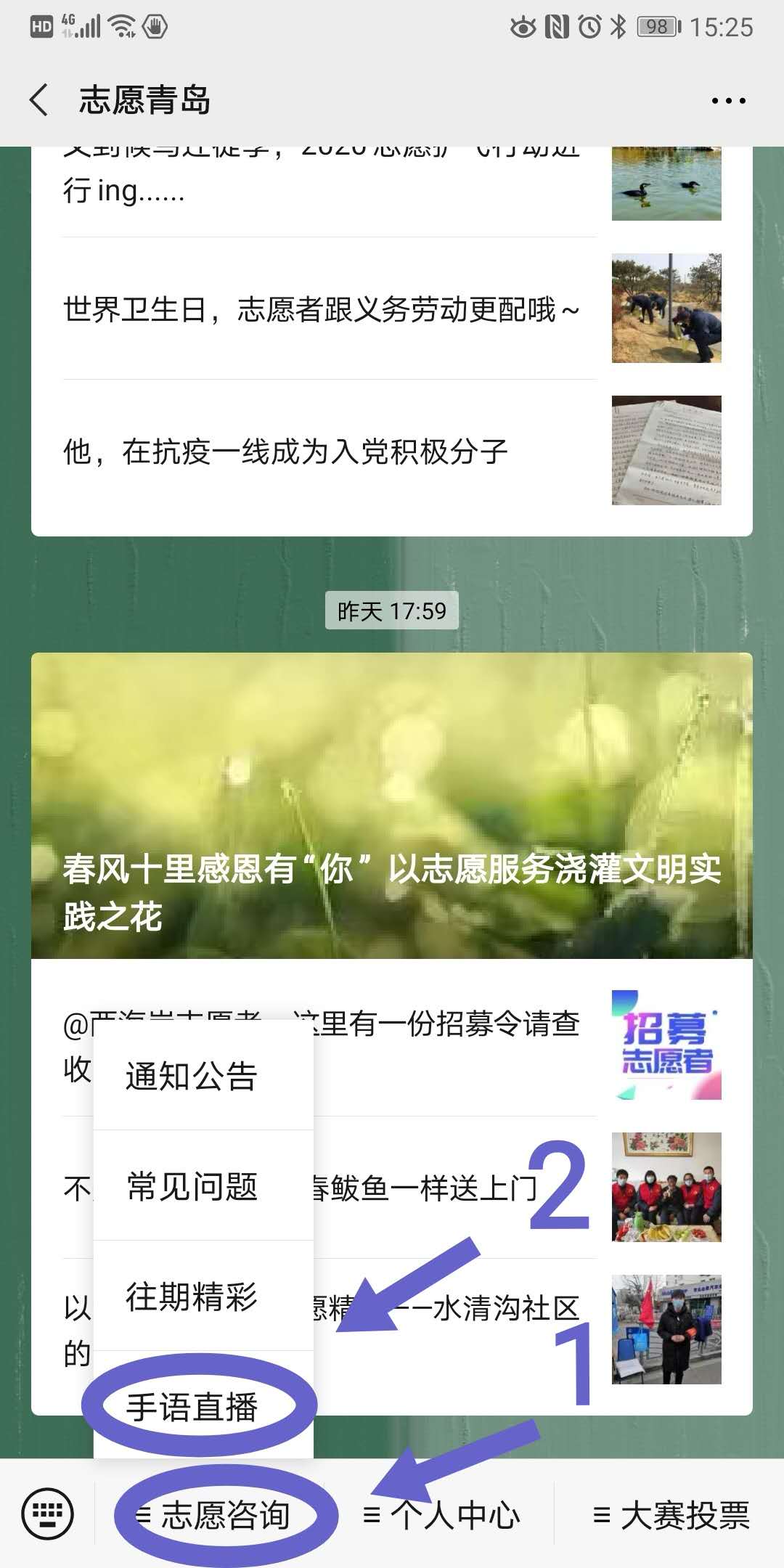Tap 手语直播 in the popup menu

192,1407
